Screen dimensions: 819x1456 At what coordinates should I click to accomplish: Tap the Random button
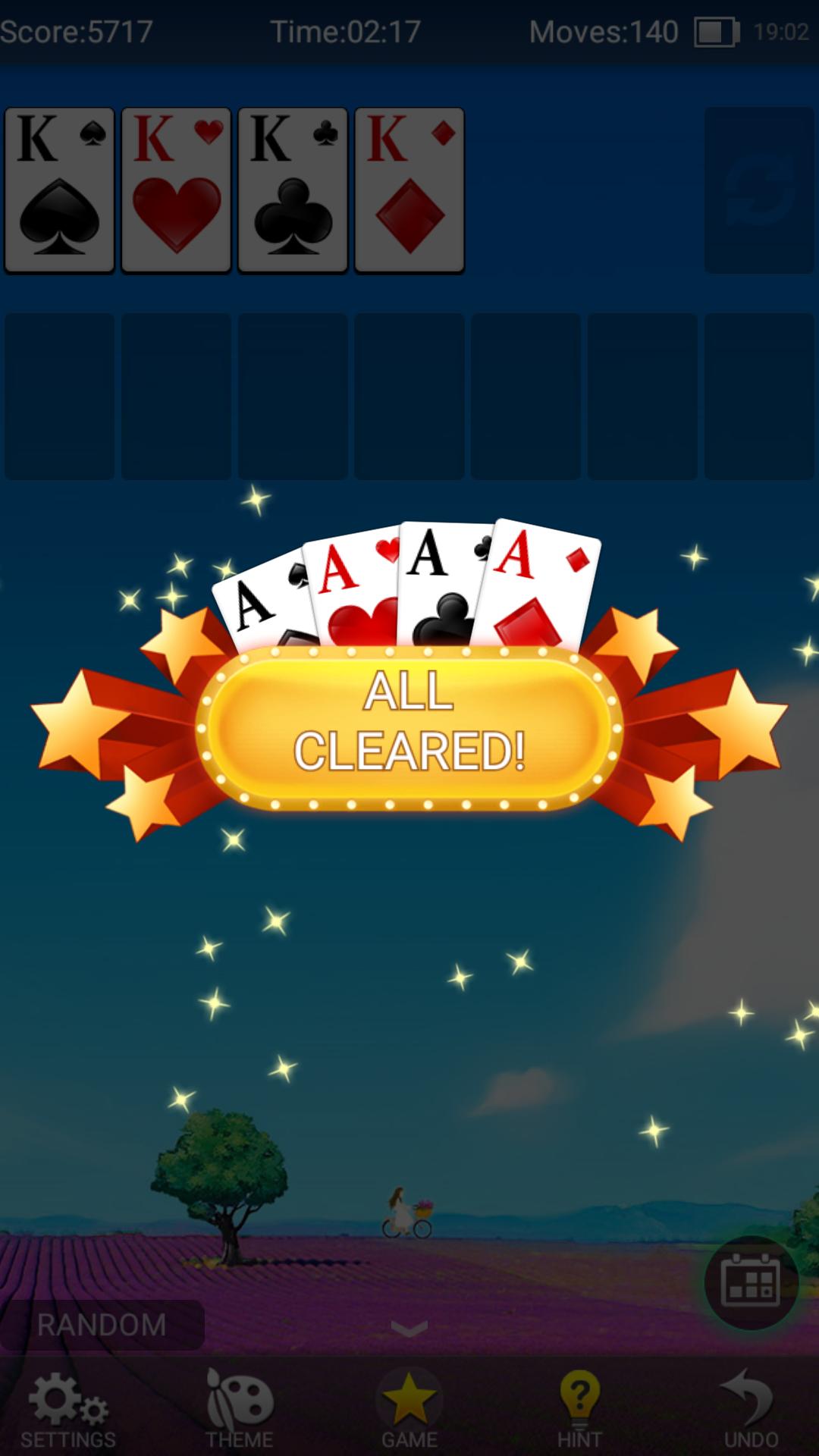tap(102, 1325)
